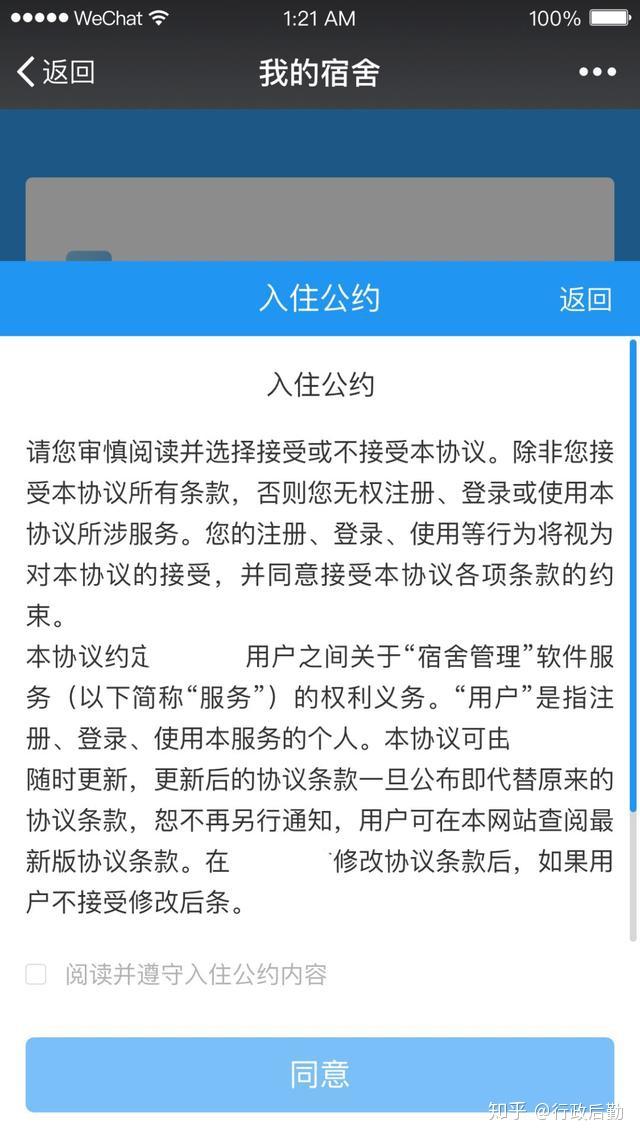Check the 阅读并遵守入住公约内容 checkbox
Viewport: 640px width, 1138px height.
click(x=36, y=974)
